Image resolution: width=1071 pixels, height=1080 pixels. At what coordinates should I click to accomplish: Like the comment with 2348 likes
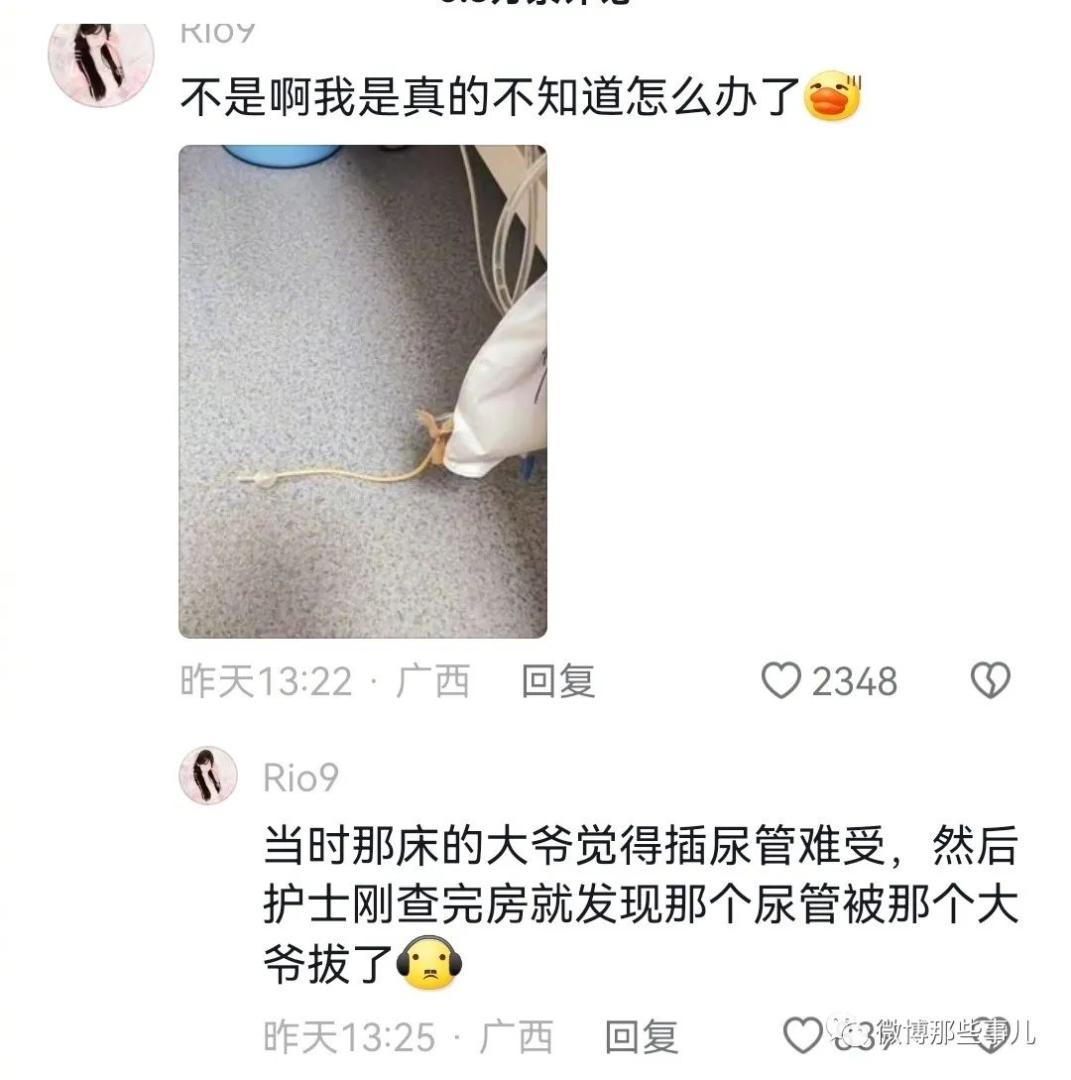781,682
